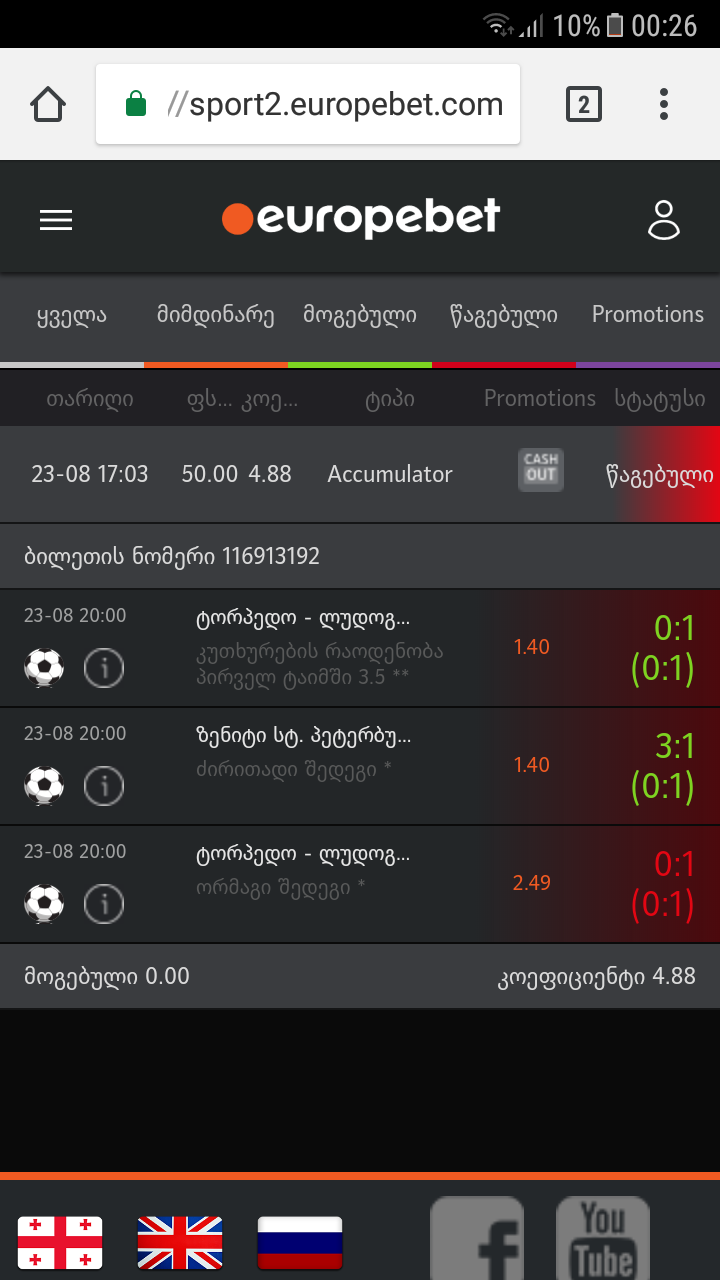
Task: Switch site language to English via UK flag
Action: 180,1243
